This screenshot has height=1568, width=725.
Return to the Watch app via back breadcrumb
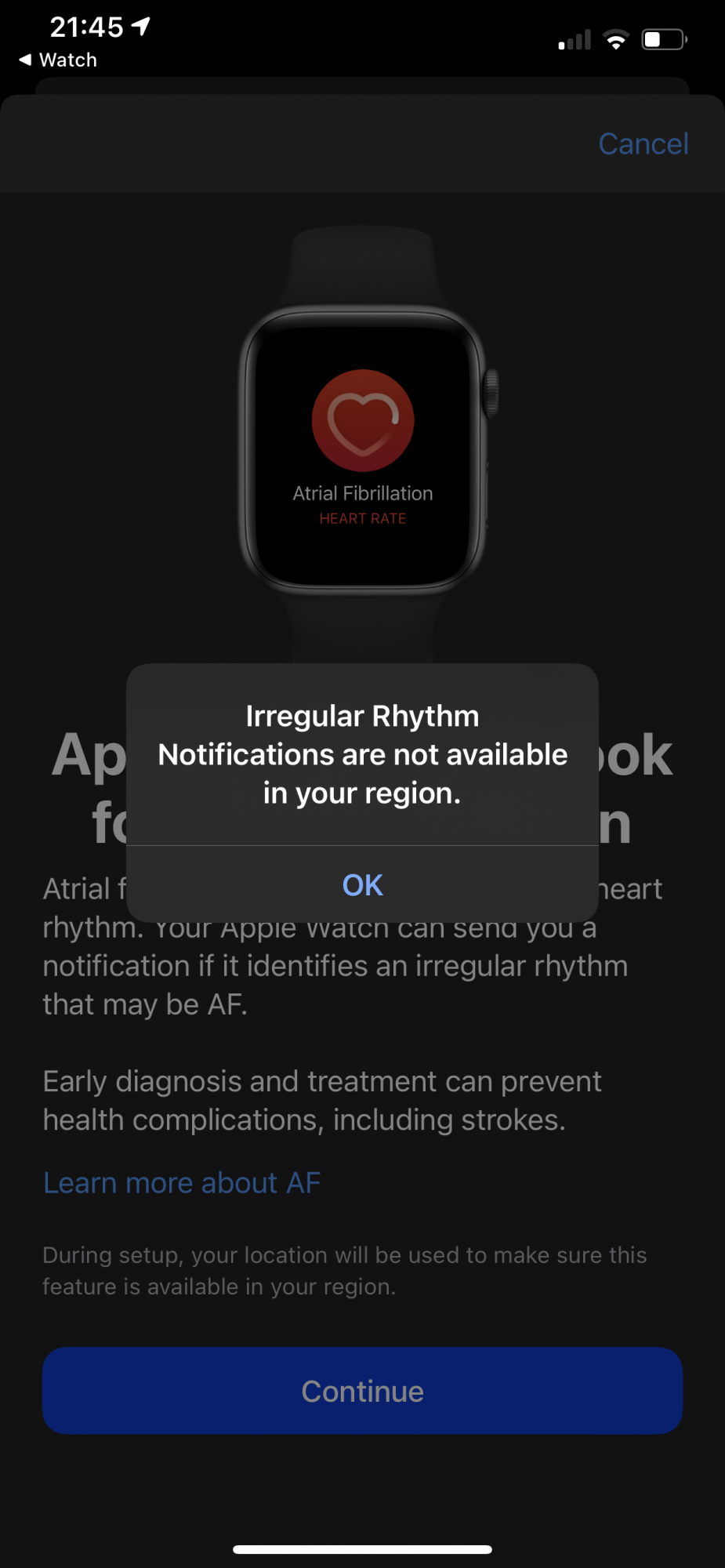58,60
